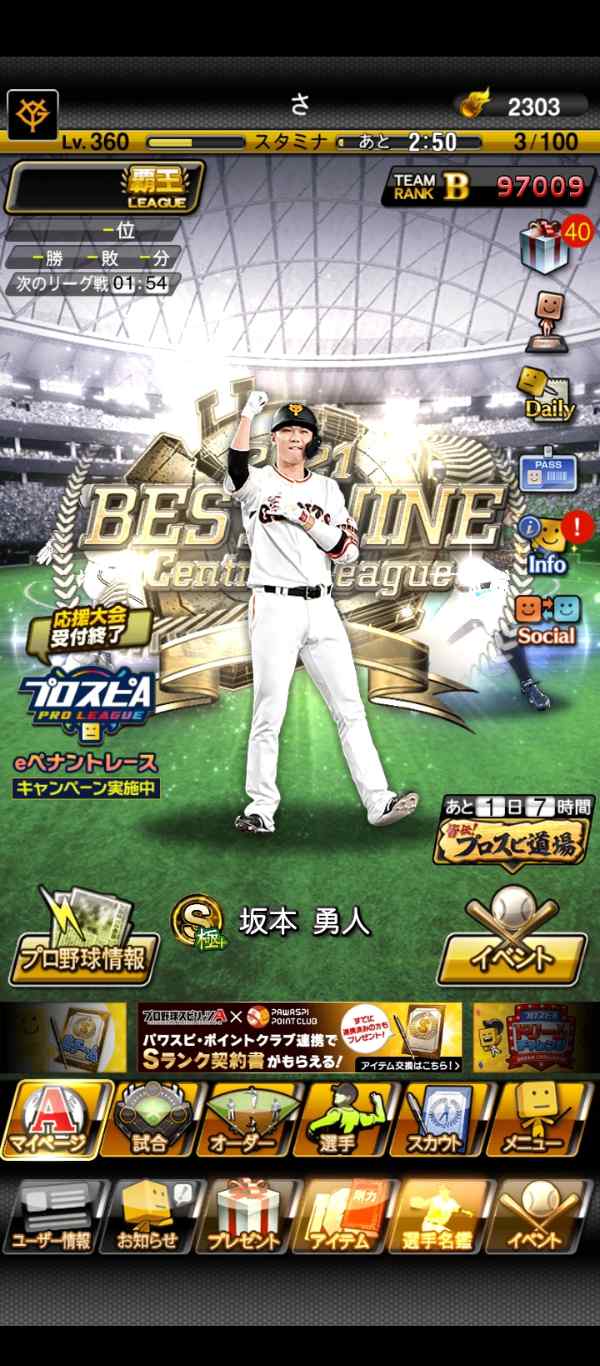Open the Info notifications
This screenshot has height=1366, width=600.
[546, 545]
